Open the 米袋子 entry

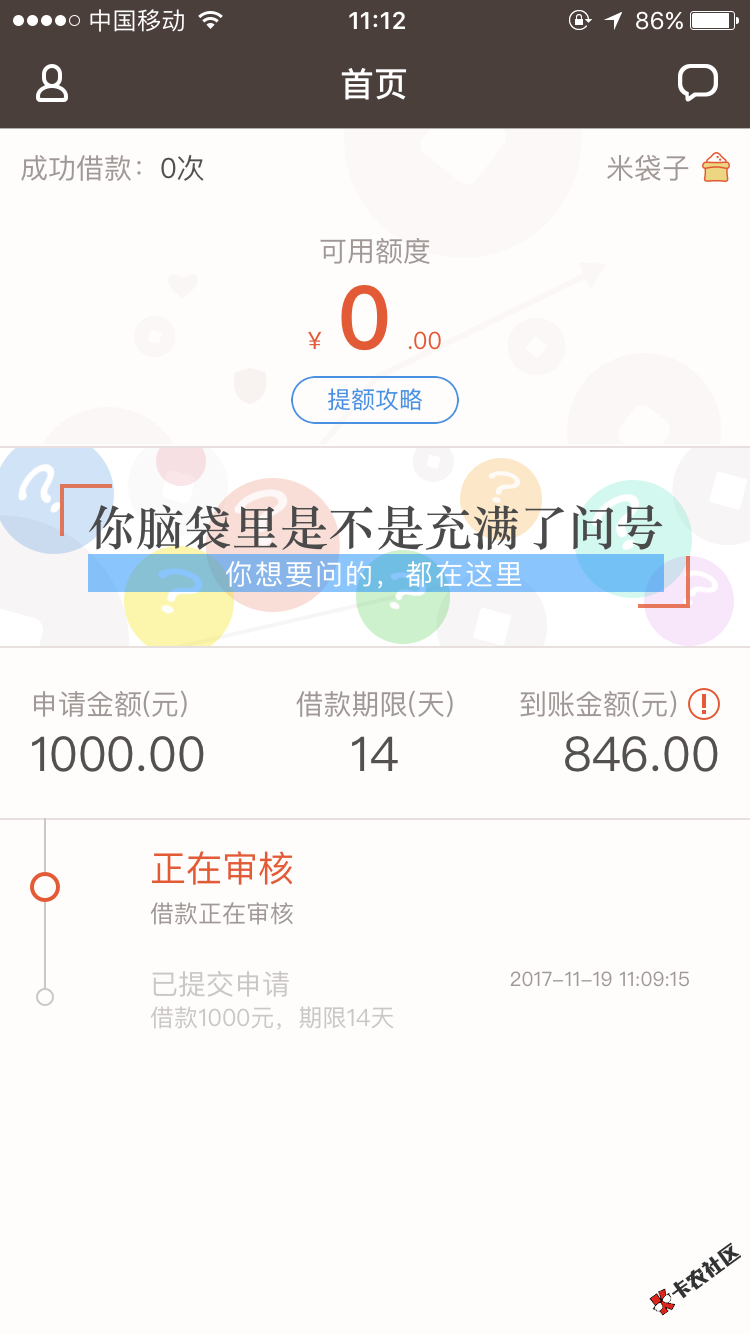click(668, 168)
